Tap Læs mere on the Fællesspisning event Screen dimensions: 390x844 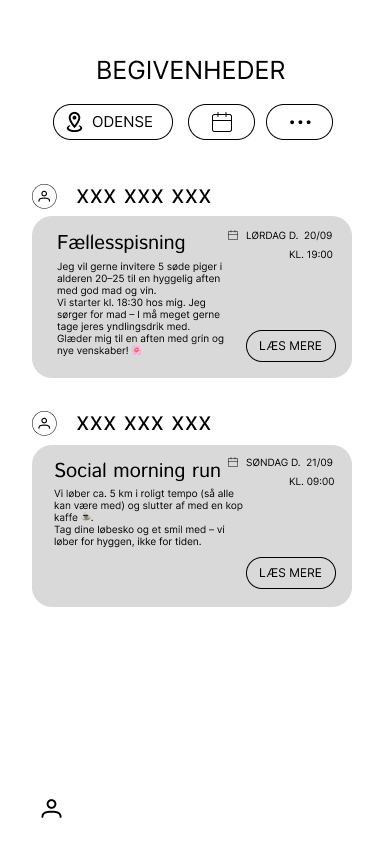[291, 346]
